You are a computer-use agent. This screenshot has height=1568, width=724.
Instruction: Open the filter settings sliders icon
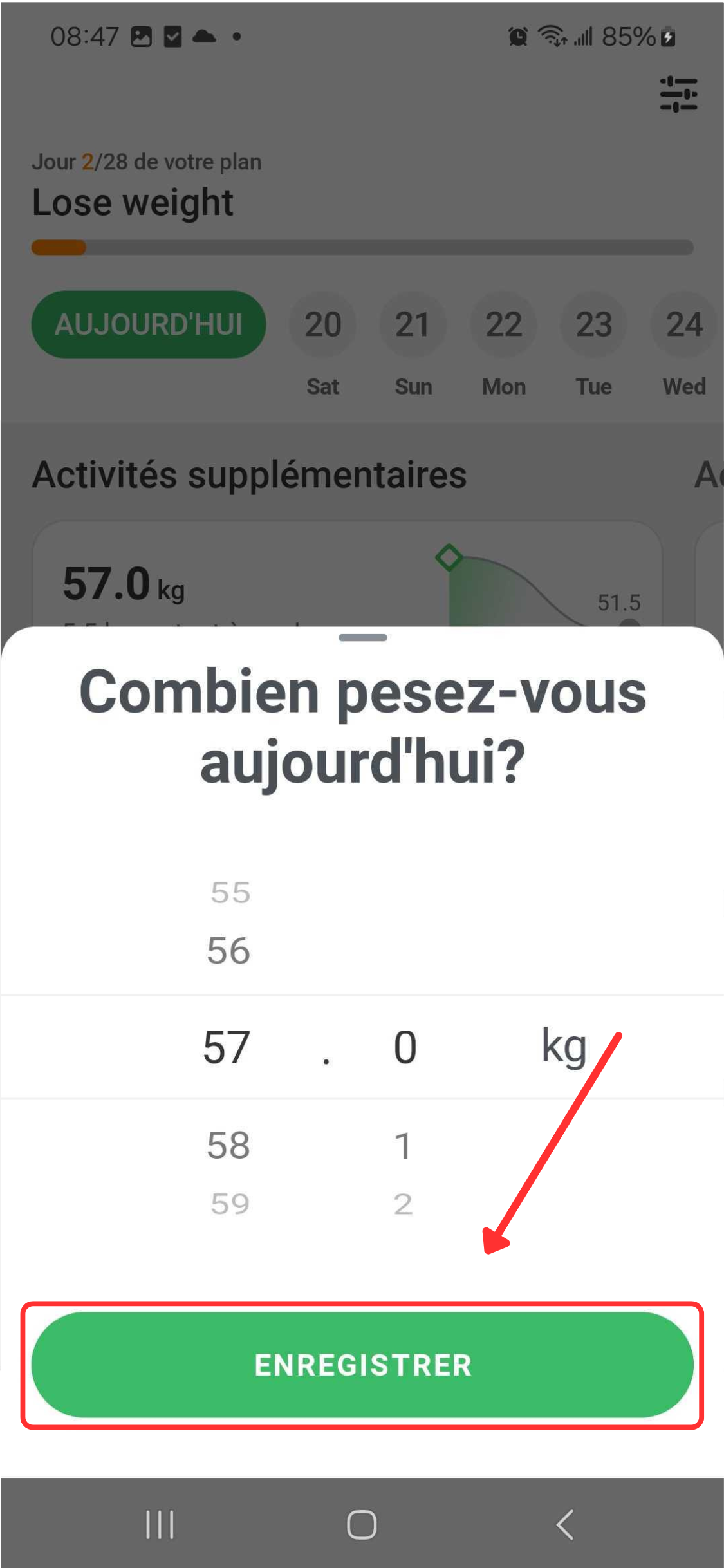coord(678,94)
